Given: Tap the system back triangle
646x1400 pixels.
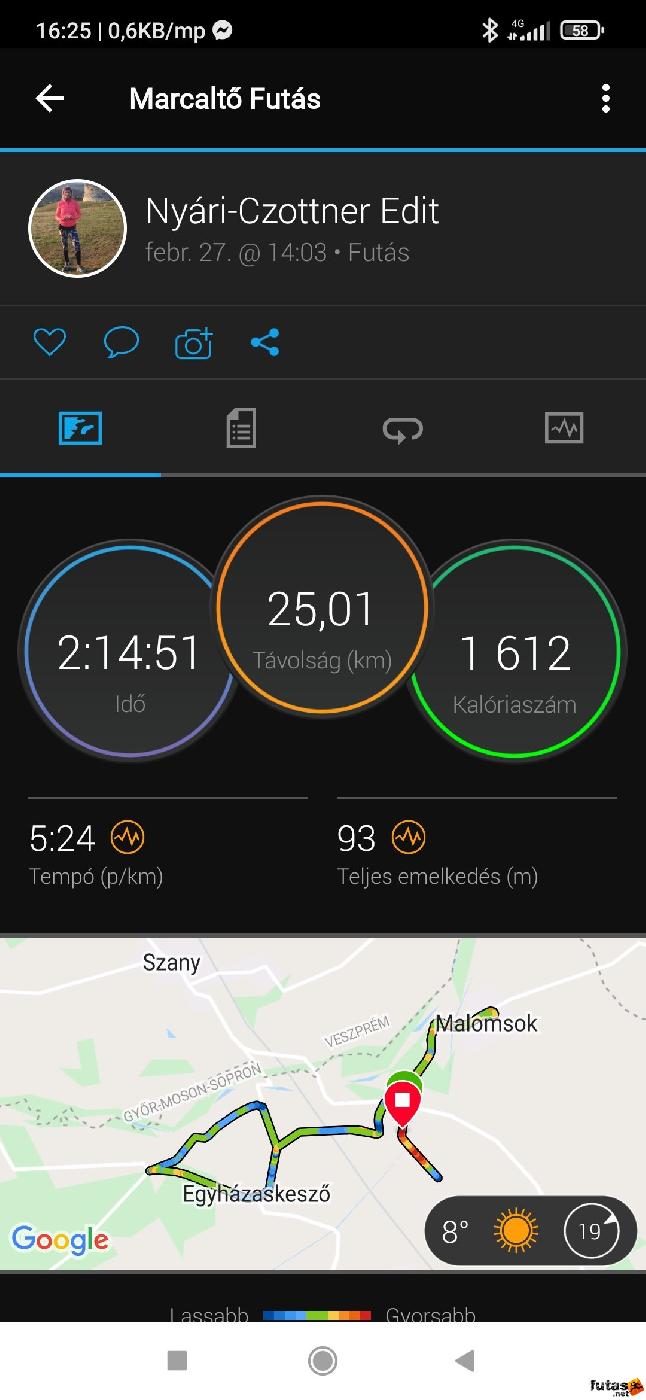Looking at the screenshot, I should pos(464,1360).
